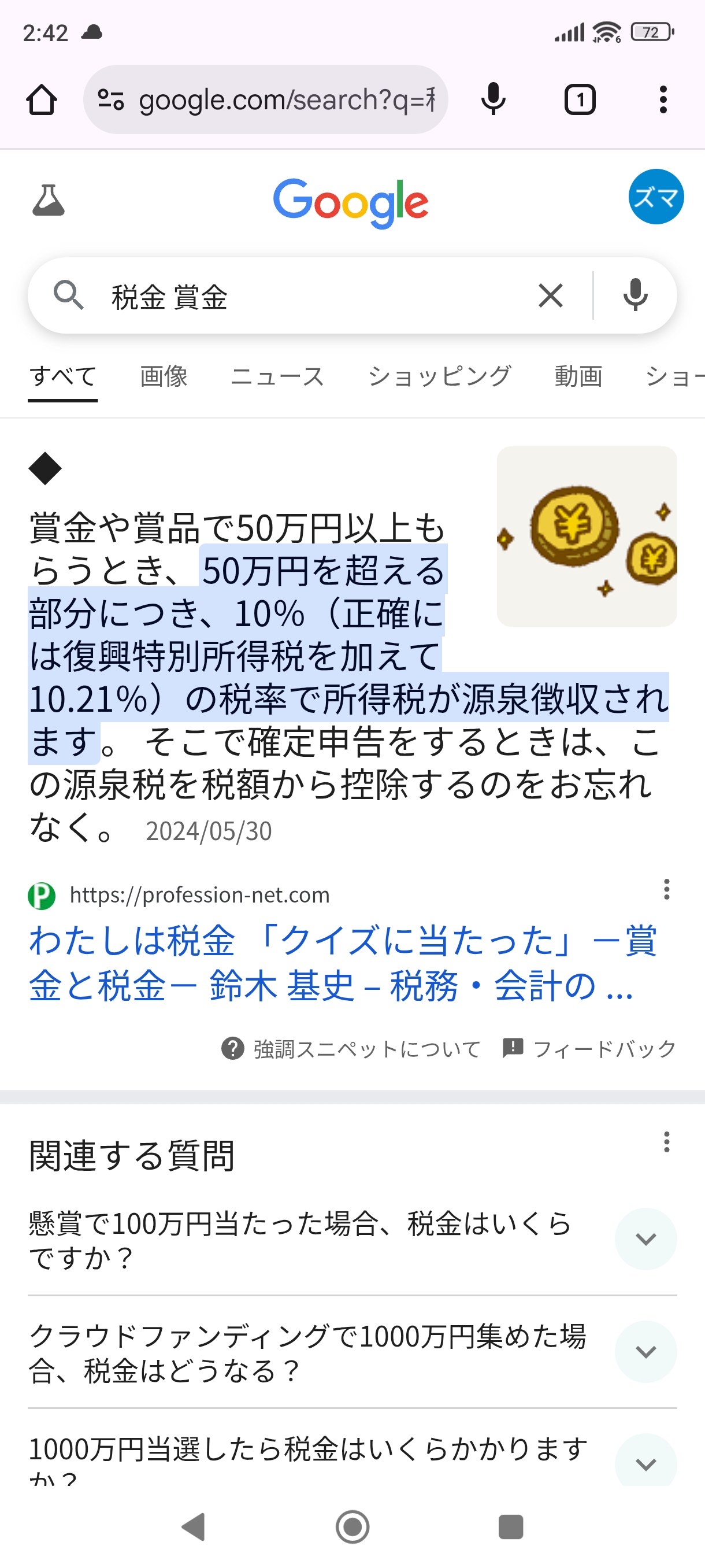The image size is (705, 1568).
Task: Start voice input from browser toolbar
Action: [493, 100]
